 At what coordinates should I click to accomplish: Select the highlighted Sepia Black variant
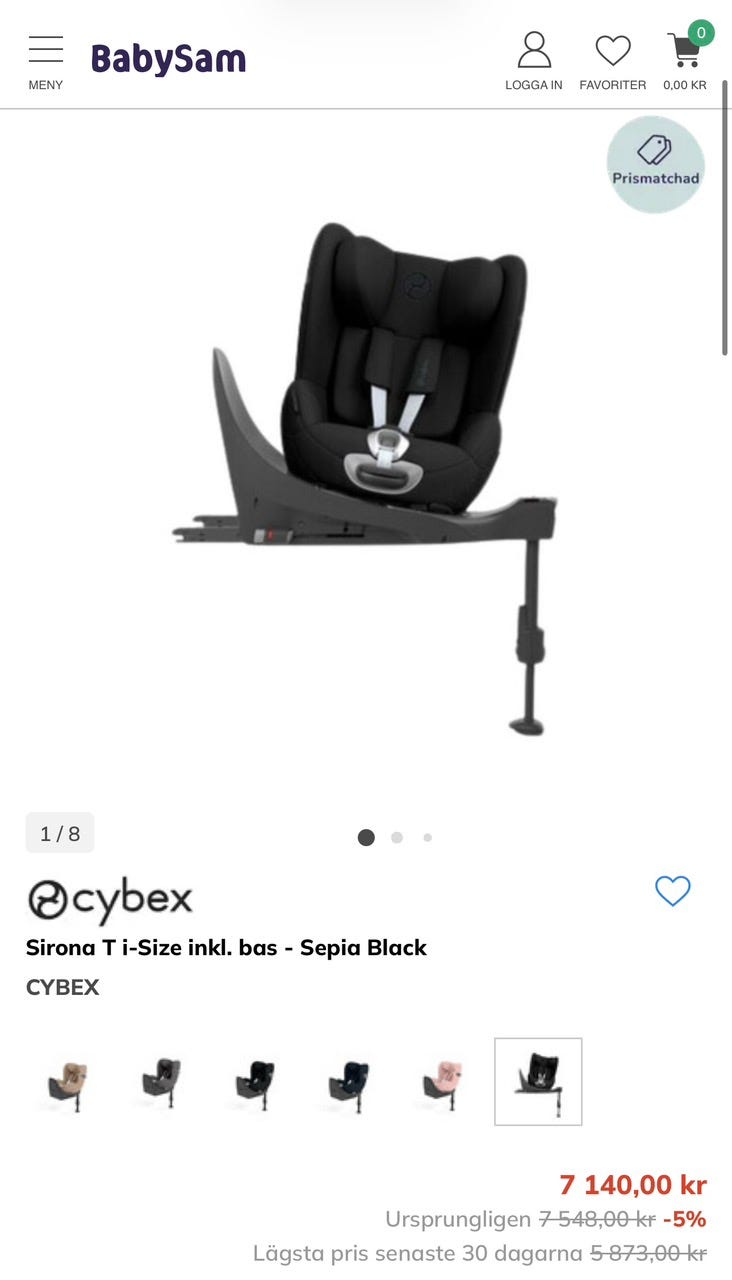pyautogui.click(x=538, y=1082)
